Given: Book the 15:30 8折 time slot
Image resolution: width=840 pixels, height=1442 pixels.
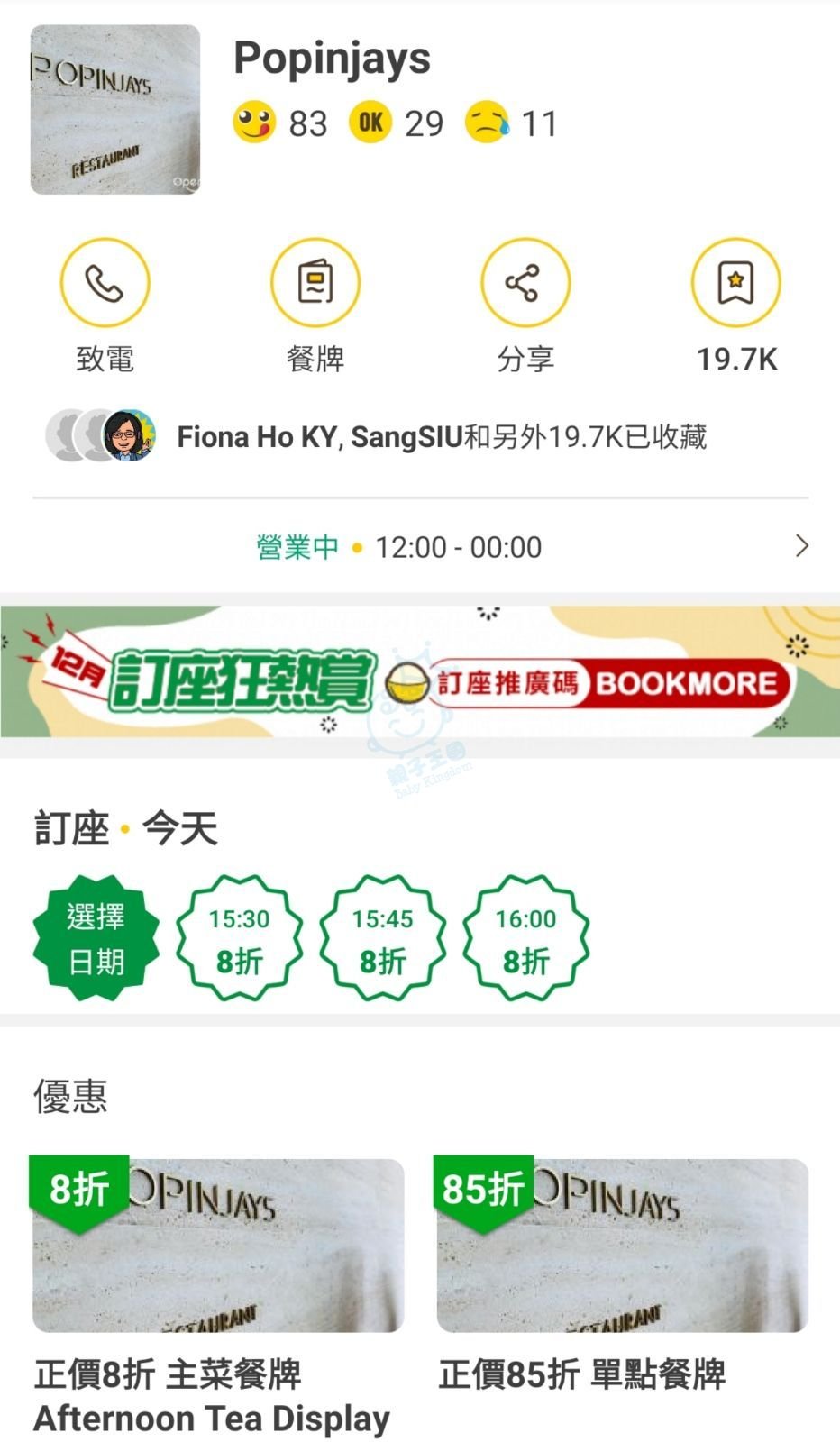Looking at the screenshot, I should (x=239, y=939).
